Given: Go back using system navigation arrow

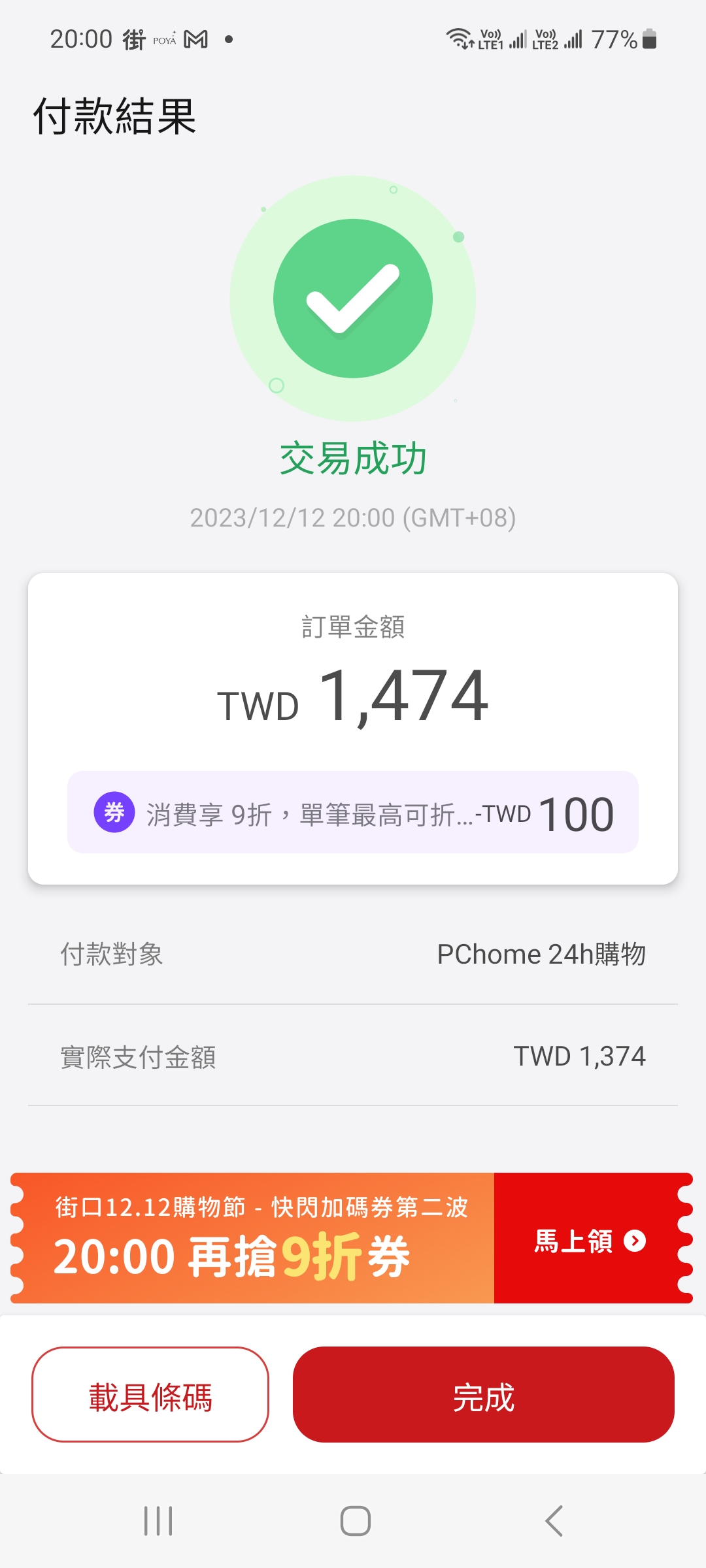Looking at the screenshot, I should click(554, 1521).
